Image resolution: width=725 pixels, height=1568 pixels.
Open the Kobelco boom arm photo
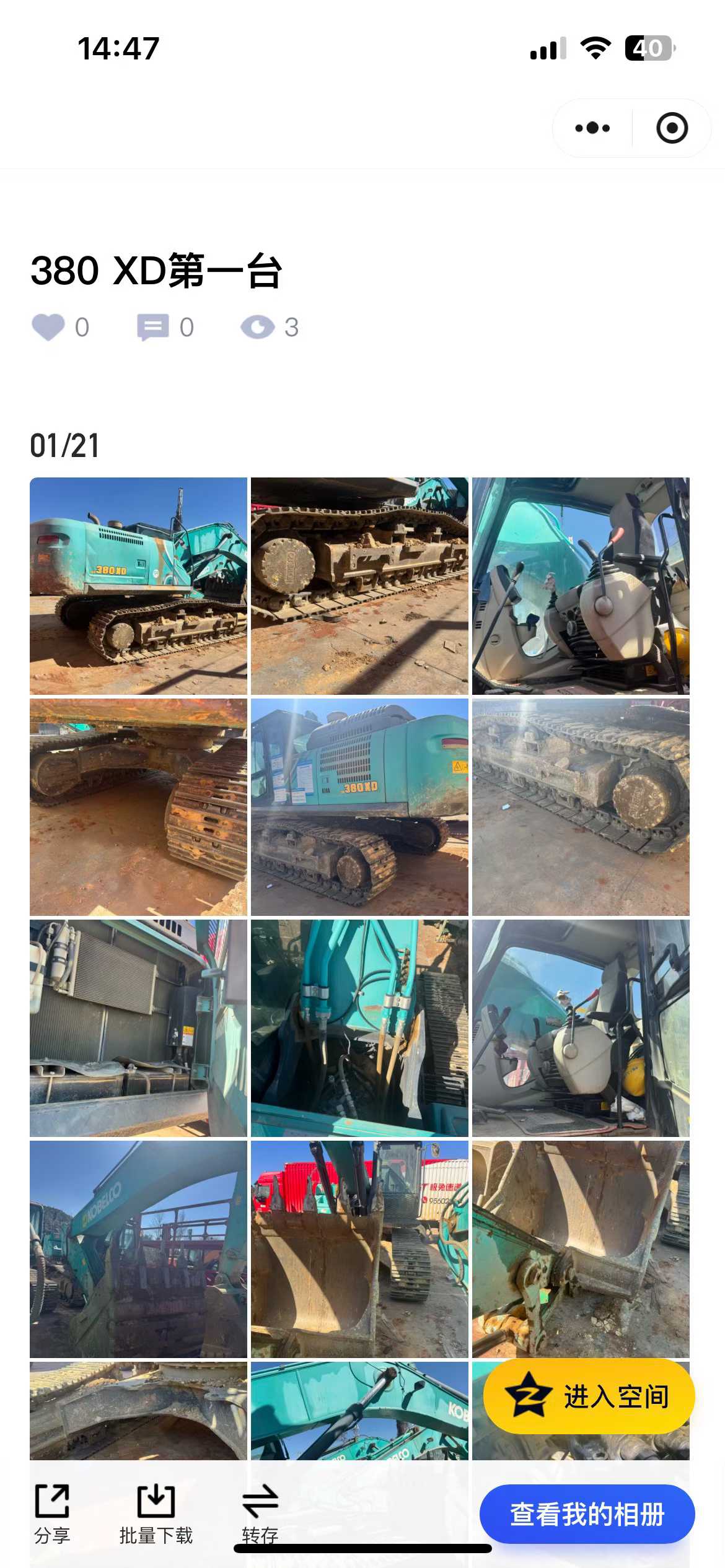tap(138, 1249)
